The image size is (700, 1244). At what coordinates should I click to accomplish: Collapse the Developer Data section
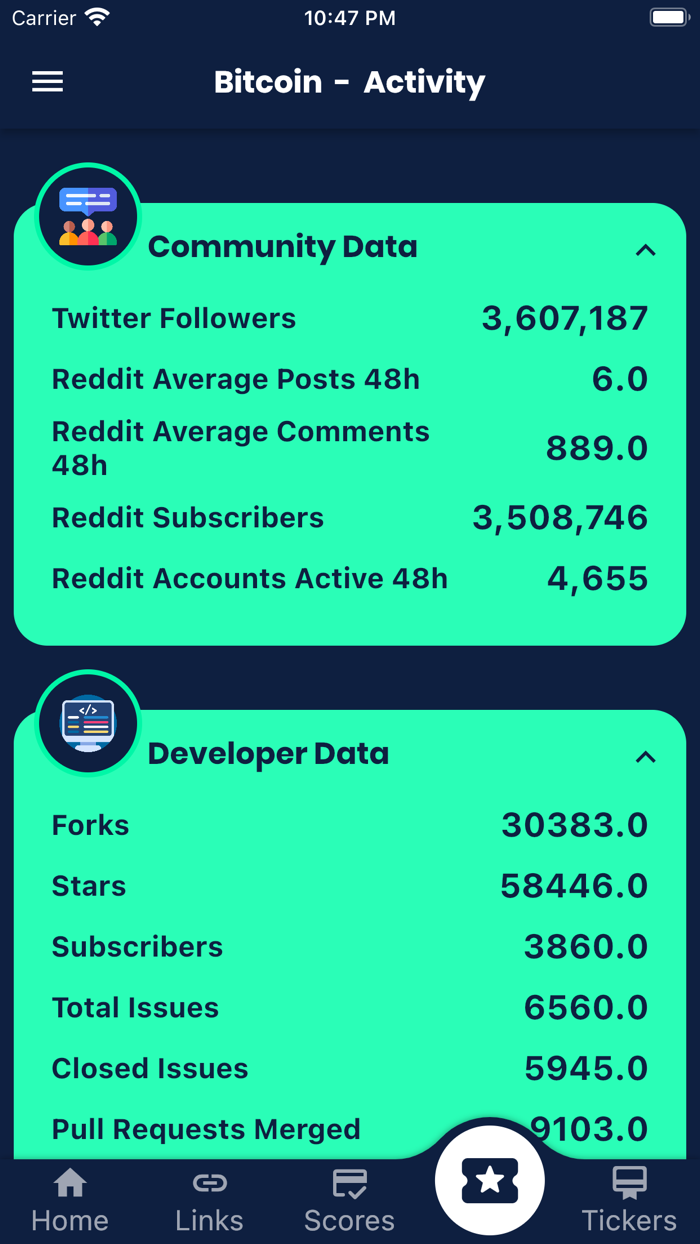tap(645, 757)
